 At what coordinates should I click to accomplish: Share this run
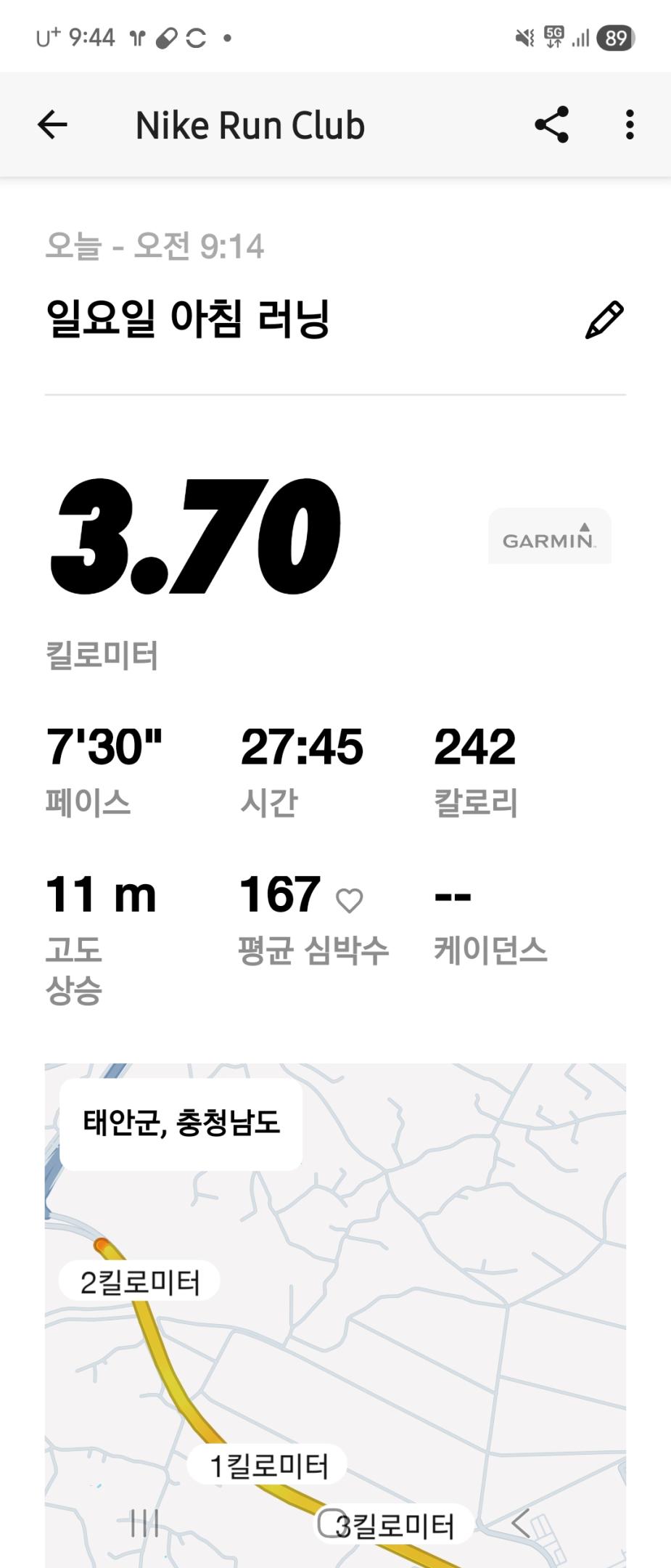(551, 125)
